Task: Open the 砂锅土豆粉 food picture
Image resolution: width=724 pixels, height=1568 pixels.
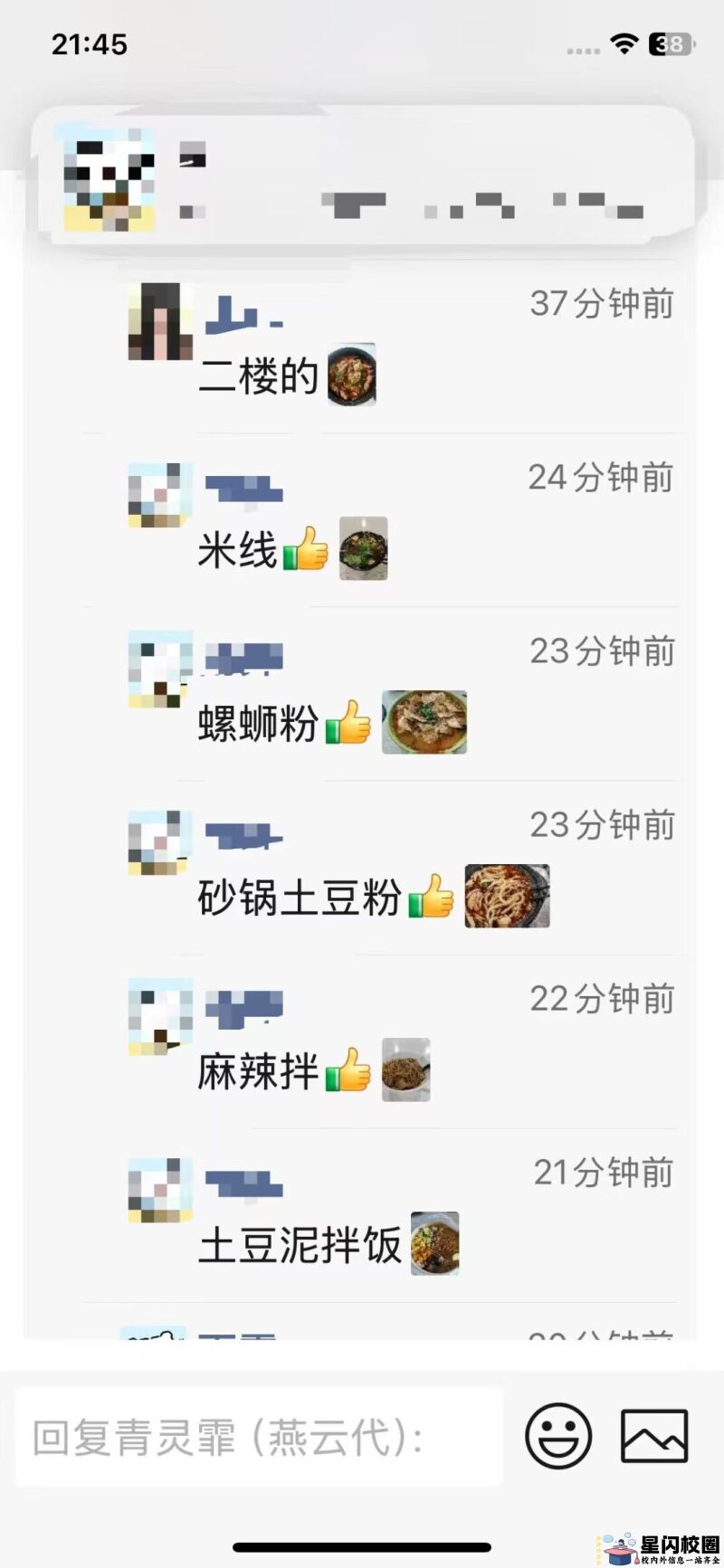Action: 507,896
